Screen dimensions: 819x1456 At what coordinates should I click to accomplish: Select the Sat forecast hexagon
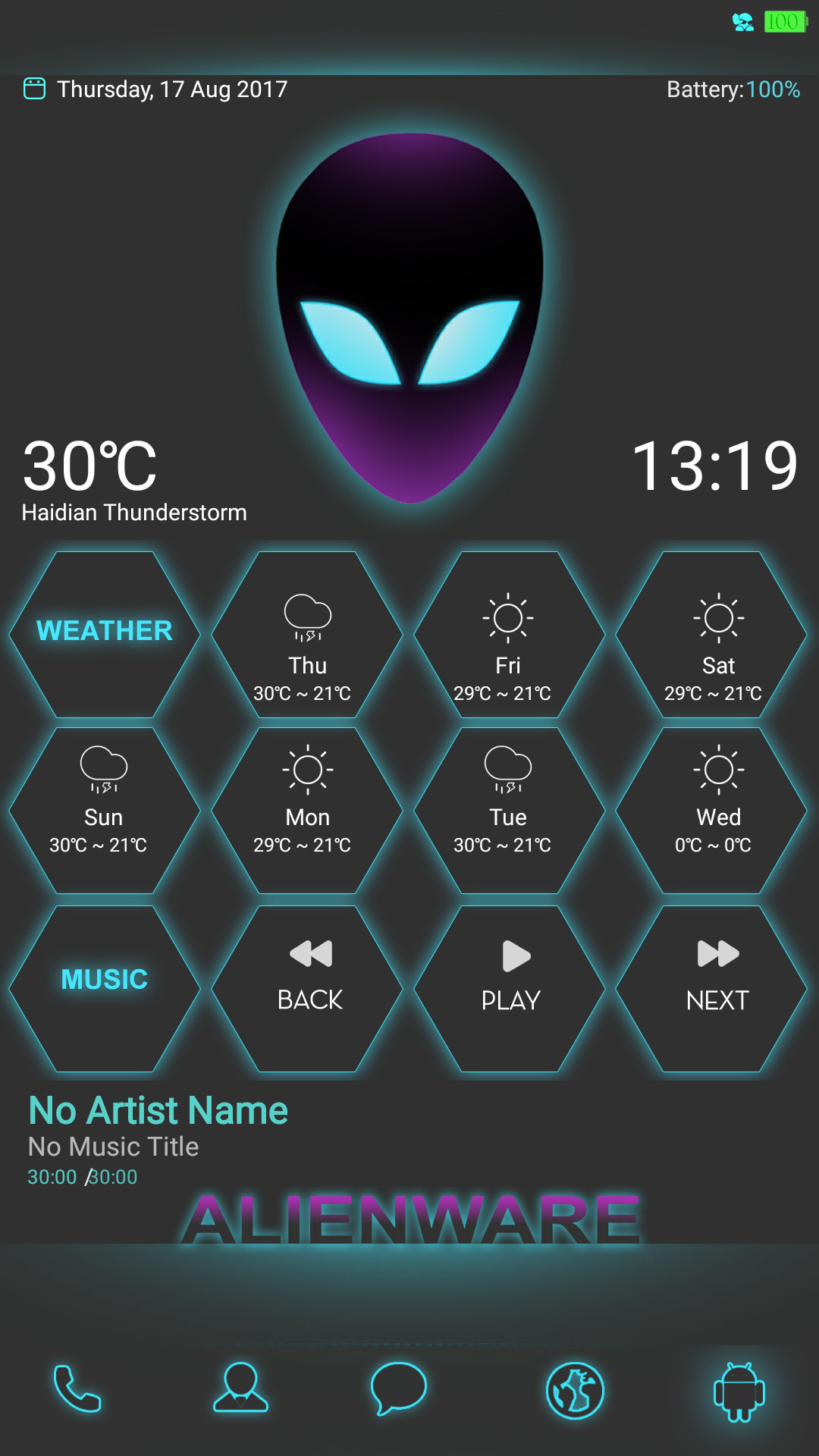point(711,635)
